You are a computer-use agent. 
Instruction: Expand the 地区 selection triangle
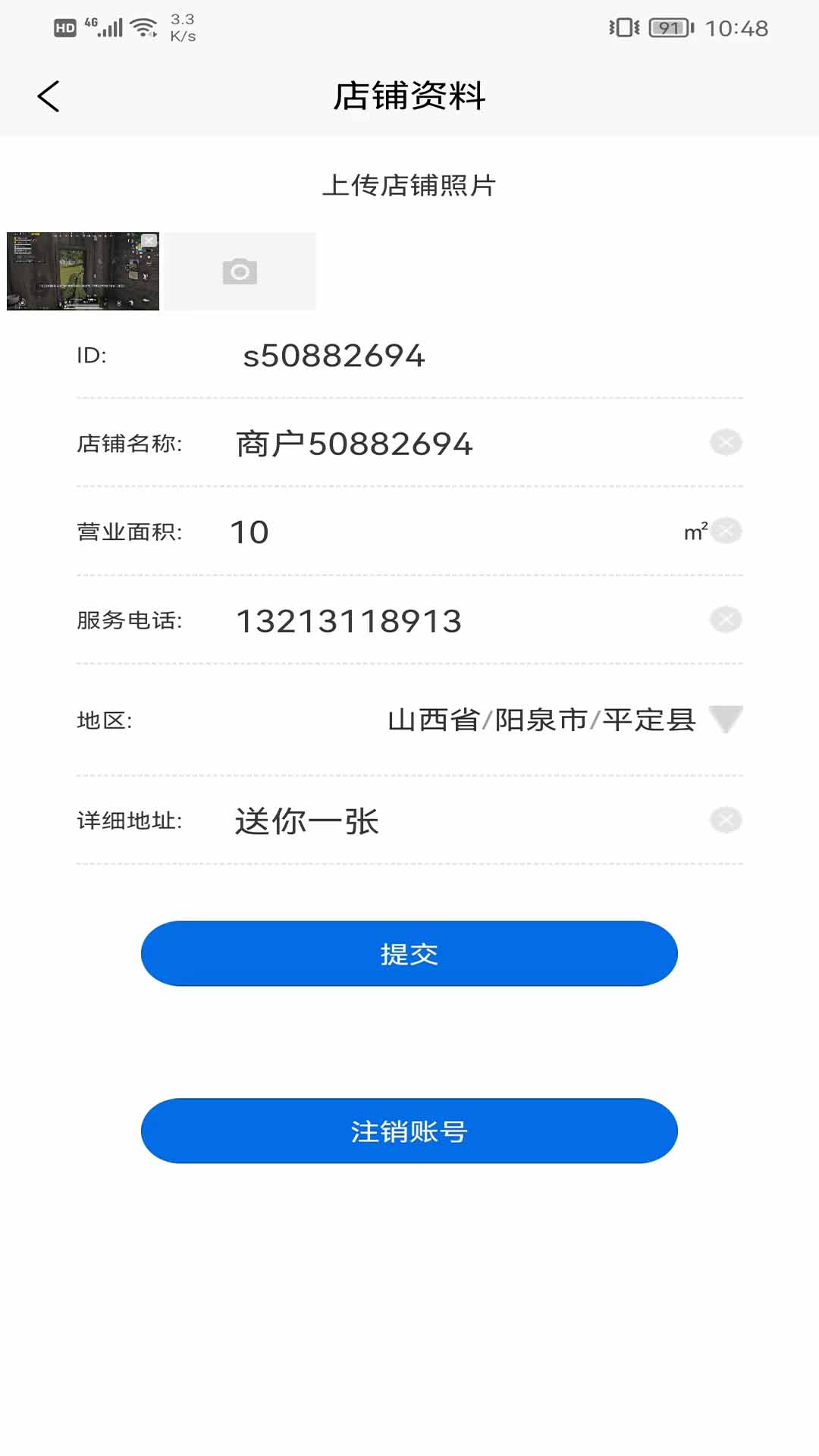tap(727, 721)
